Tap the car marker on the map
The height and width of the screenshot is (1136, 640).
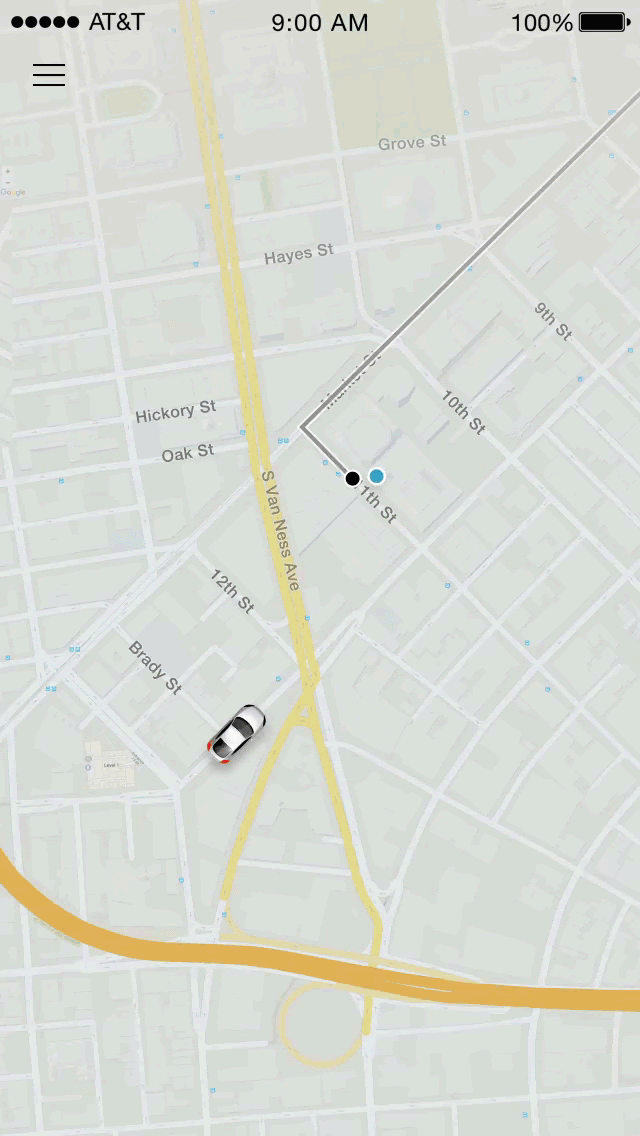point(236,733)
